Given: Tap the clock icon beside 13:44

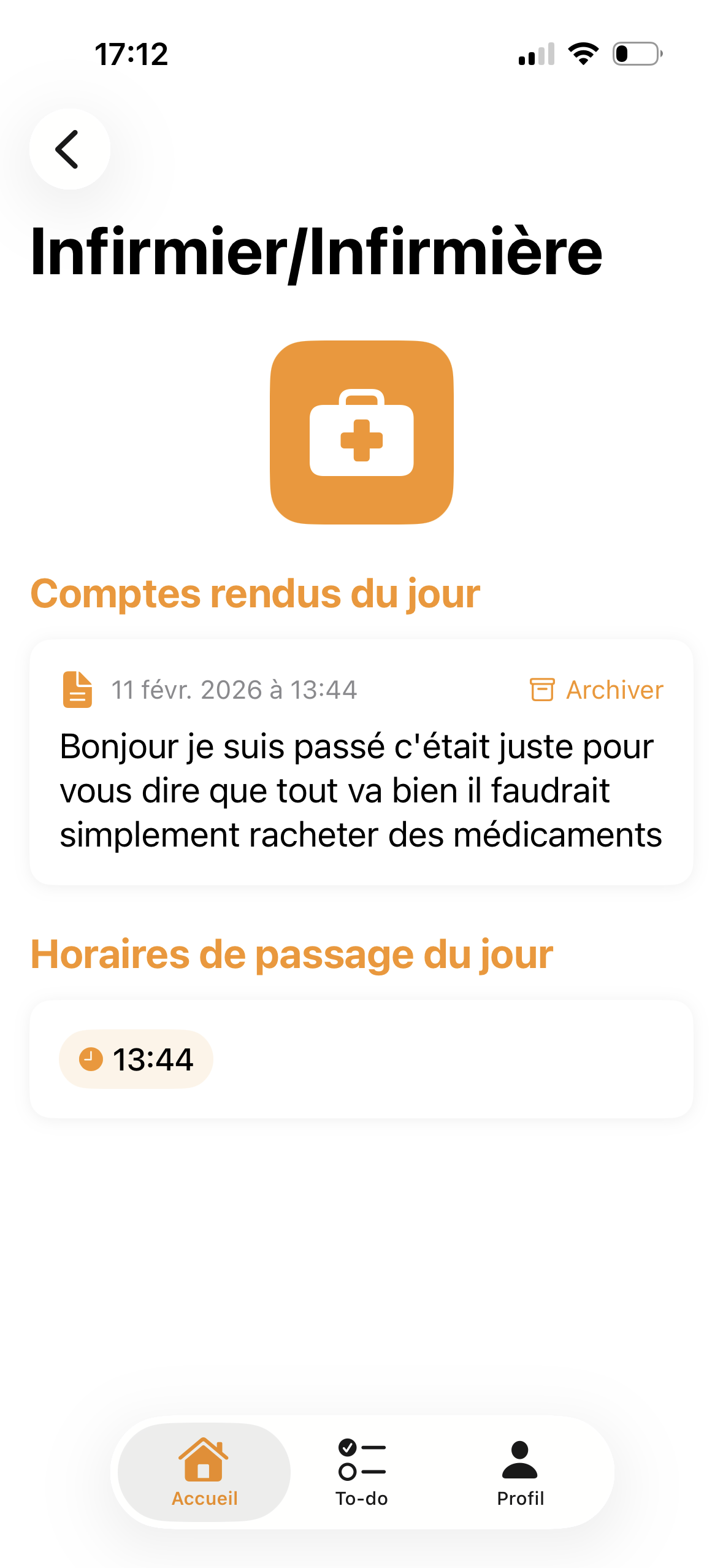Looking at the screenshot, I should (x=91, y=1059).
